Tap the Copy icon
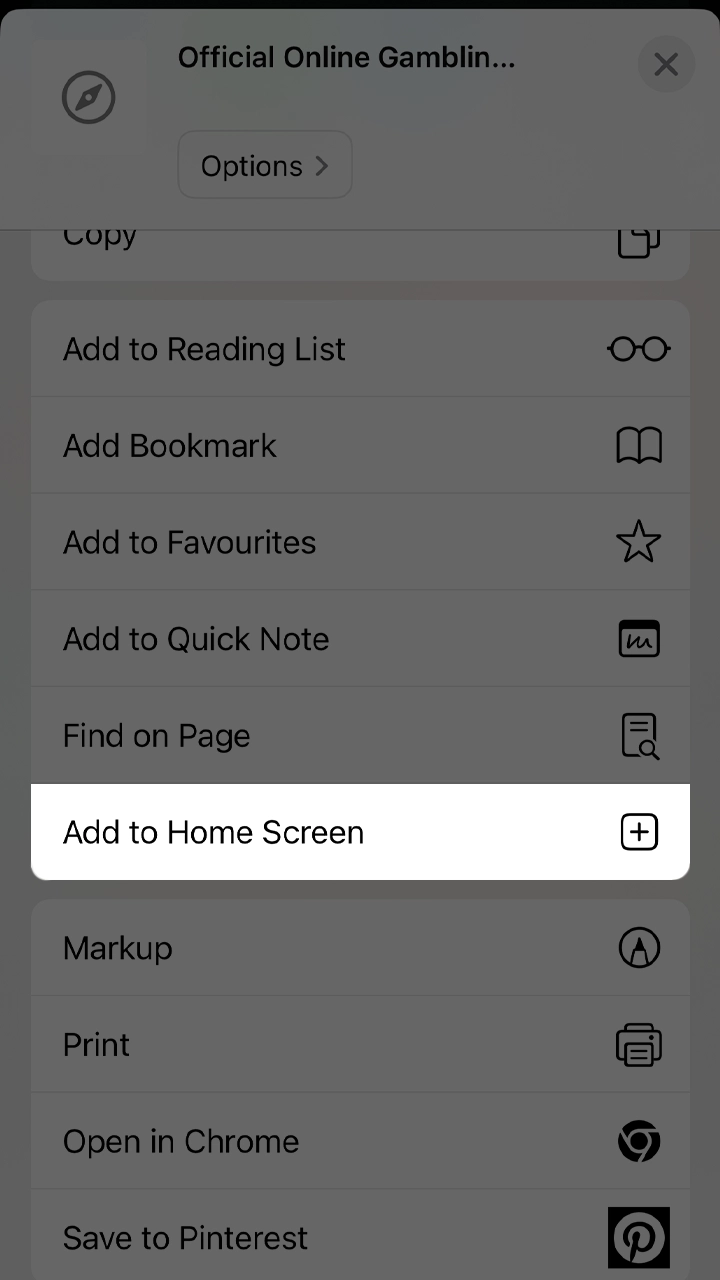 [639, 240]
